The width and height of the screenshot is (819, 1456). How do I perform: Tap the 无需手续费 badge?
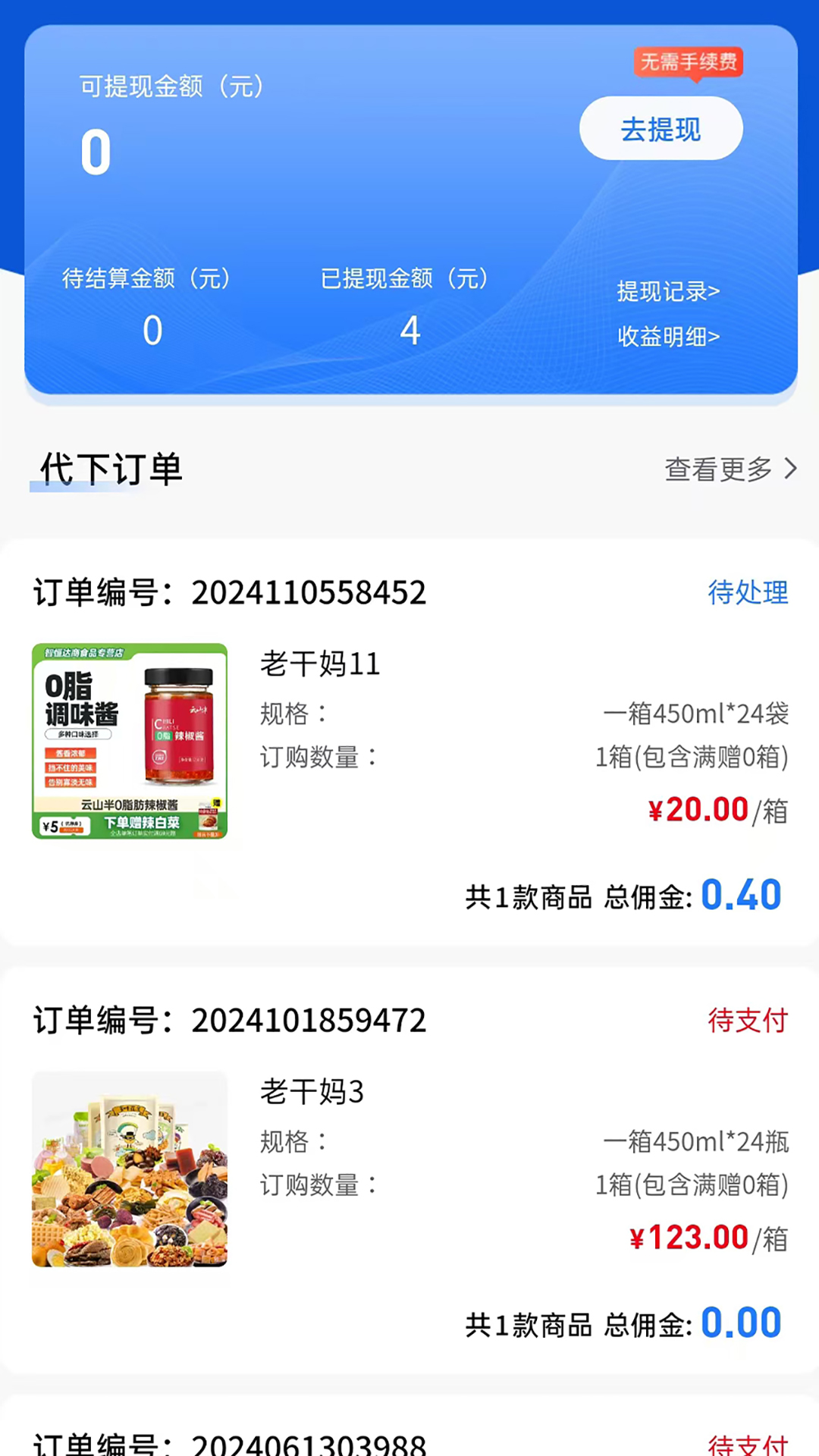click(x=687, y=64)
